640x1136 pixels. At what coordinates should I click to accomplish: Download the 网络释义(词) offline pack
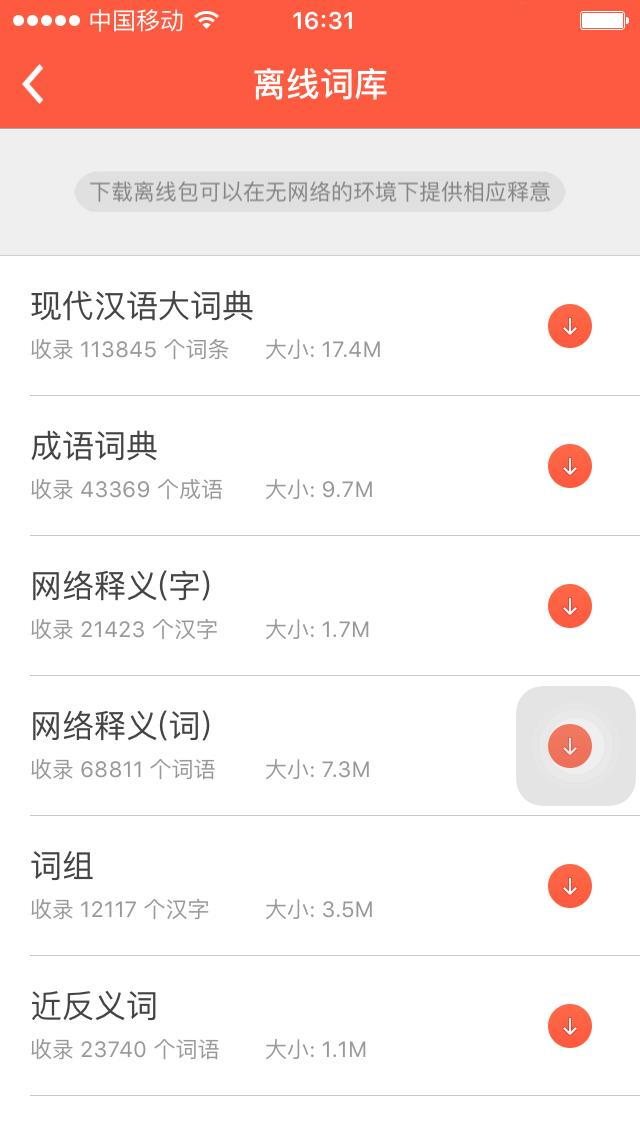click(570, 746)
